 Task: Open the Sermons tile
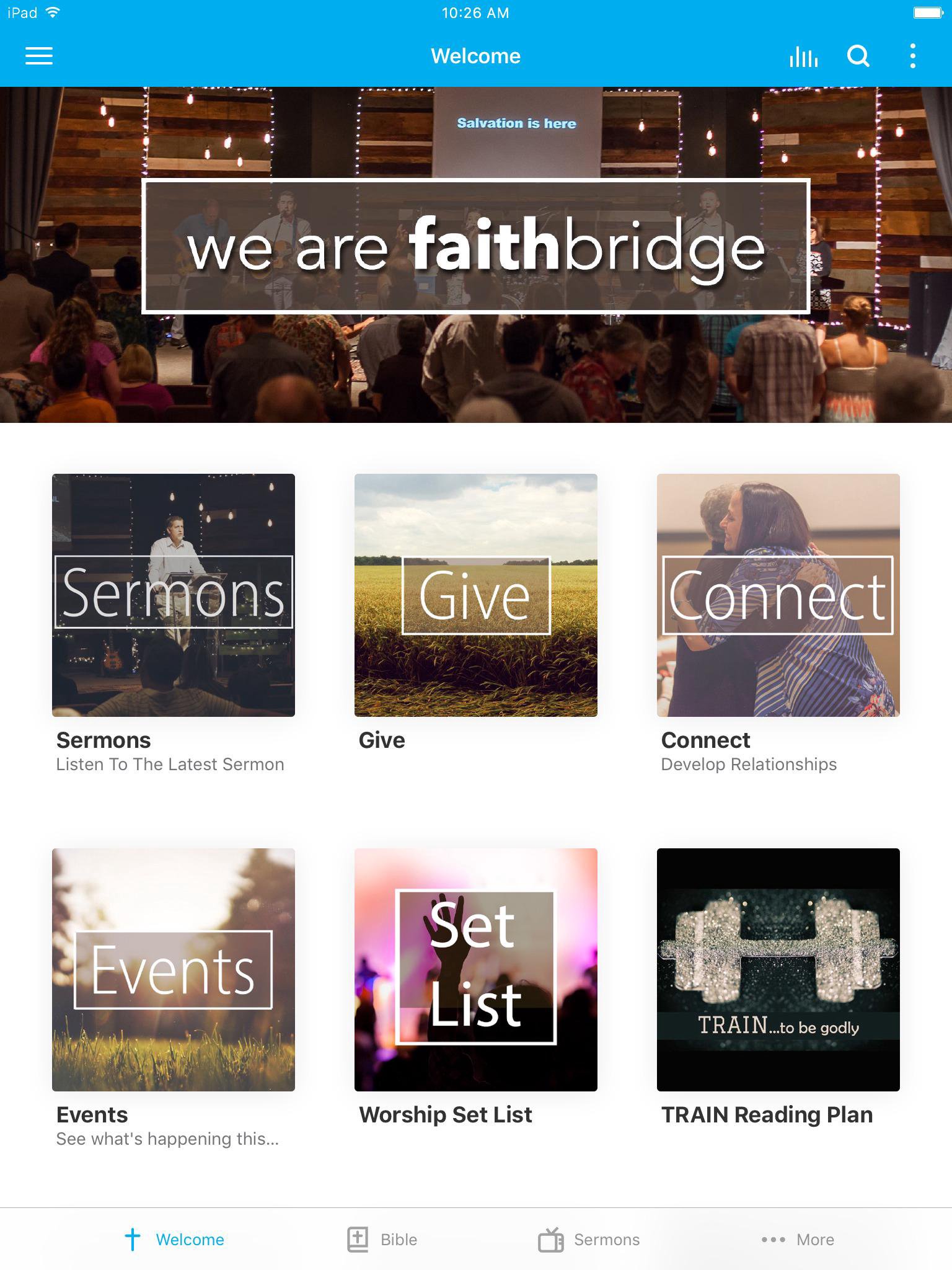(x=174, y=595)
